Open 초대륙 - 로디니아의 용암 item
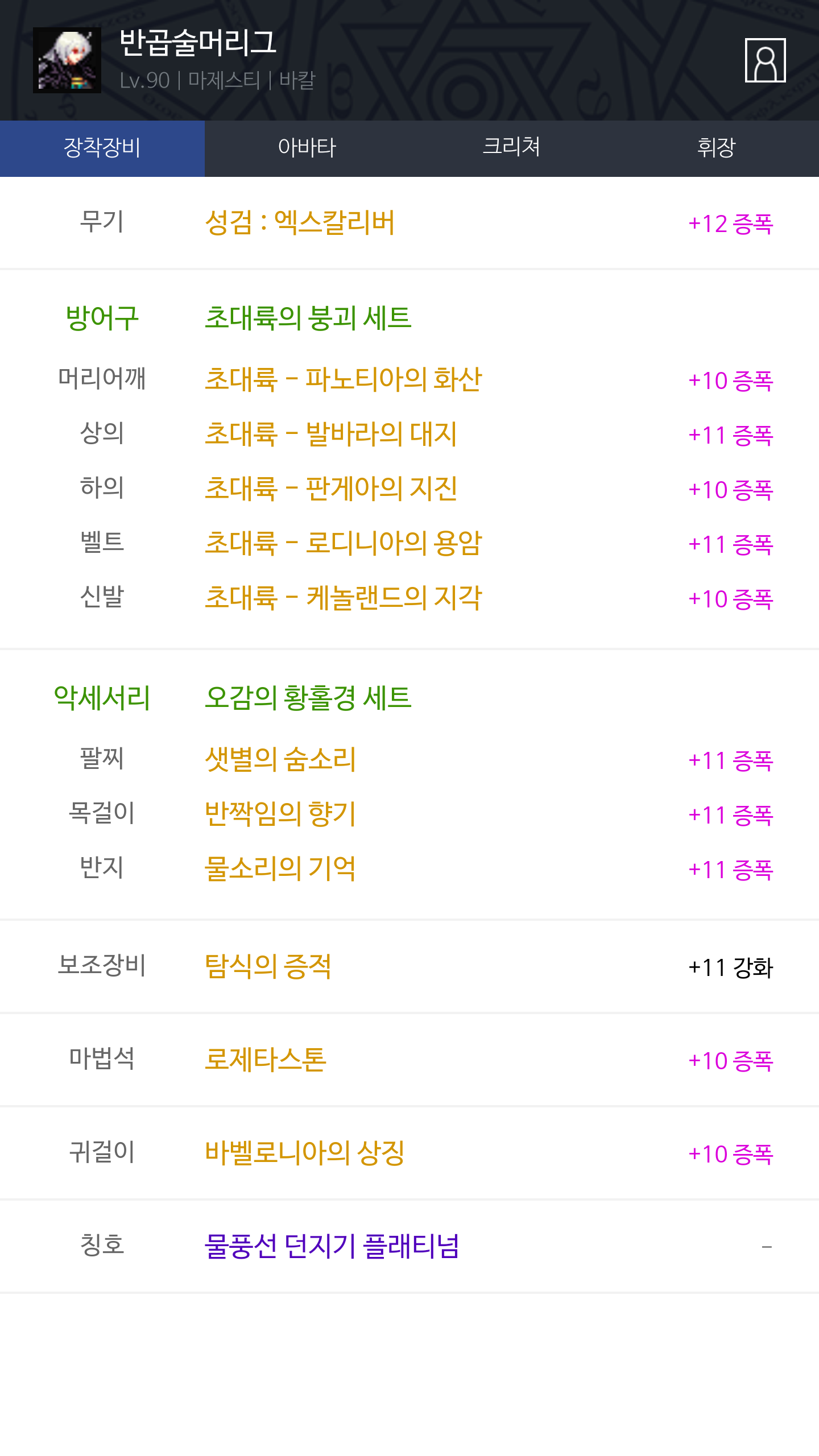 tap(343, 543)
